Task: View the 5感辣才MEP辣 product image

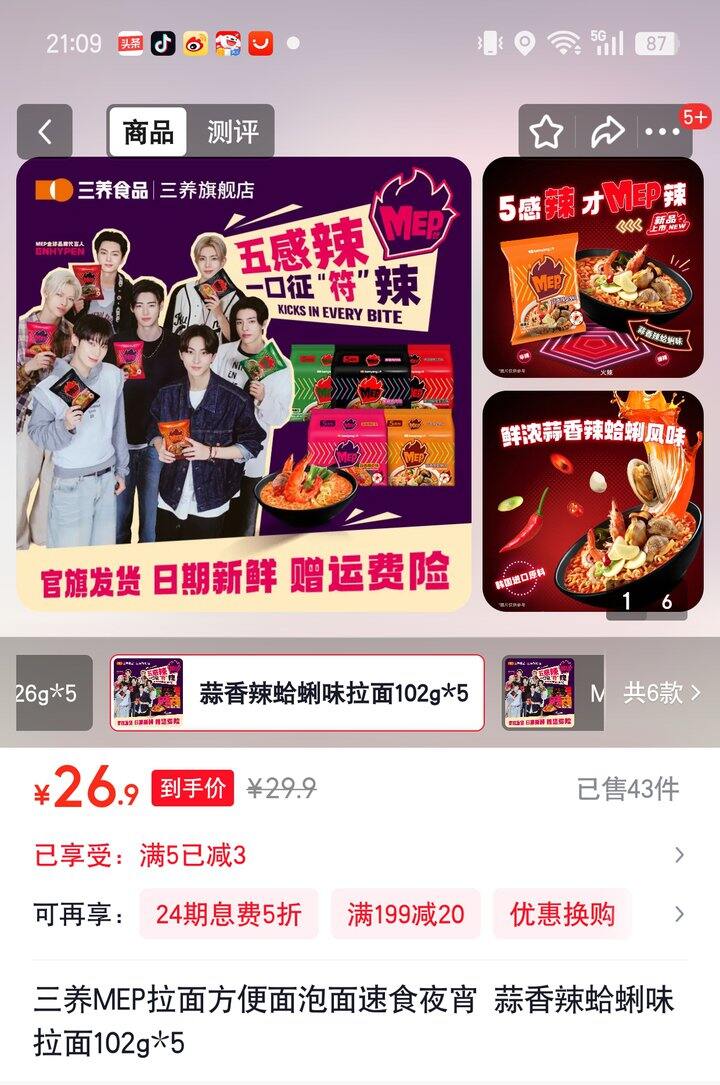Action: coord(593,268)
